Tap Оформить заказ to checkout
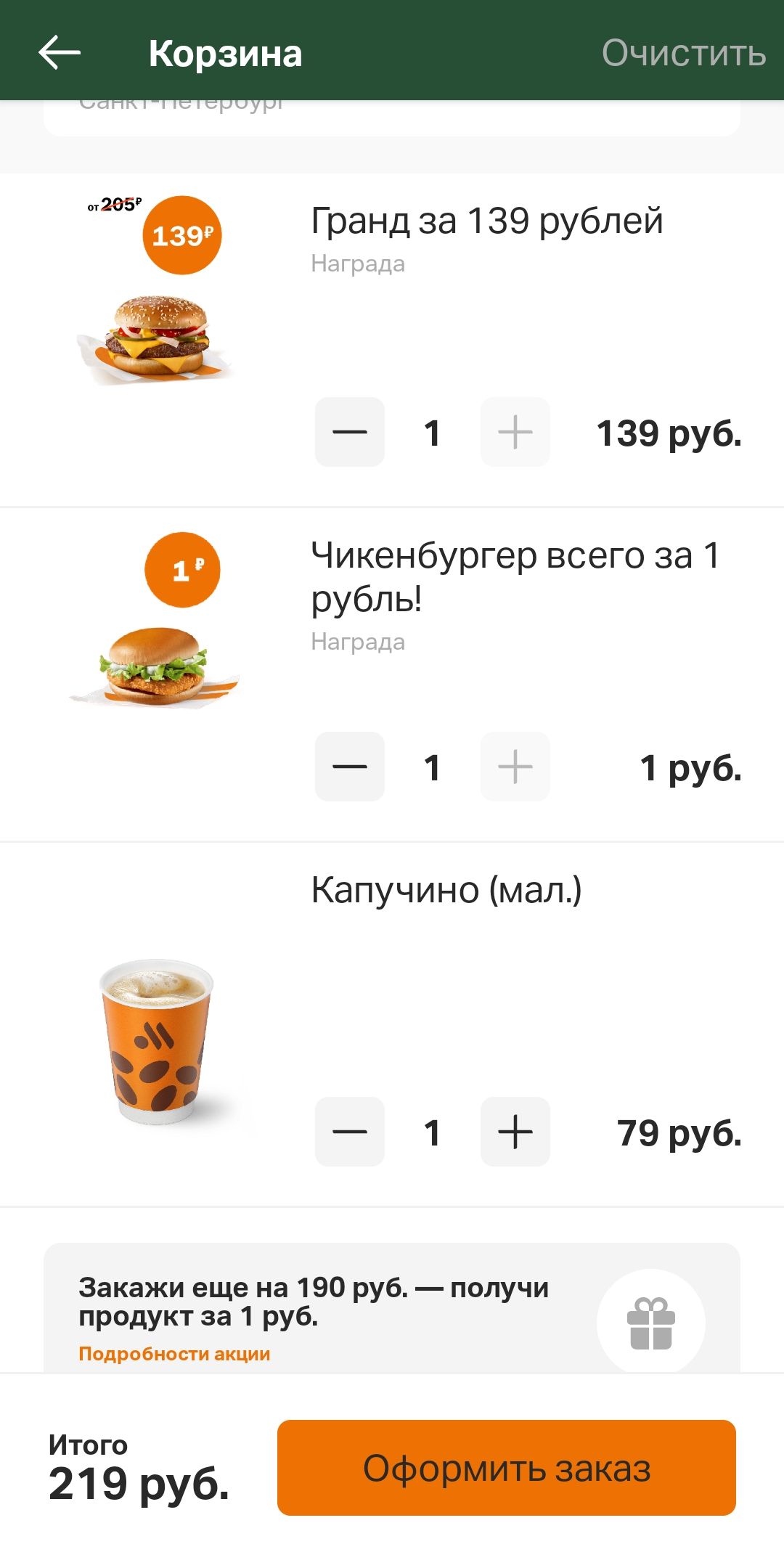 point(506,1468)
